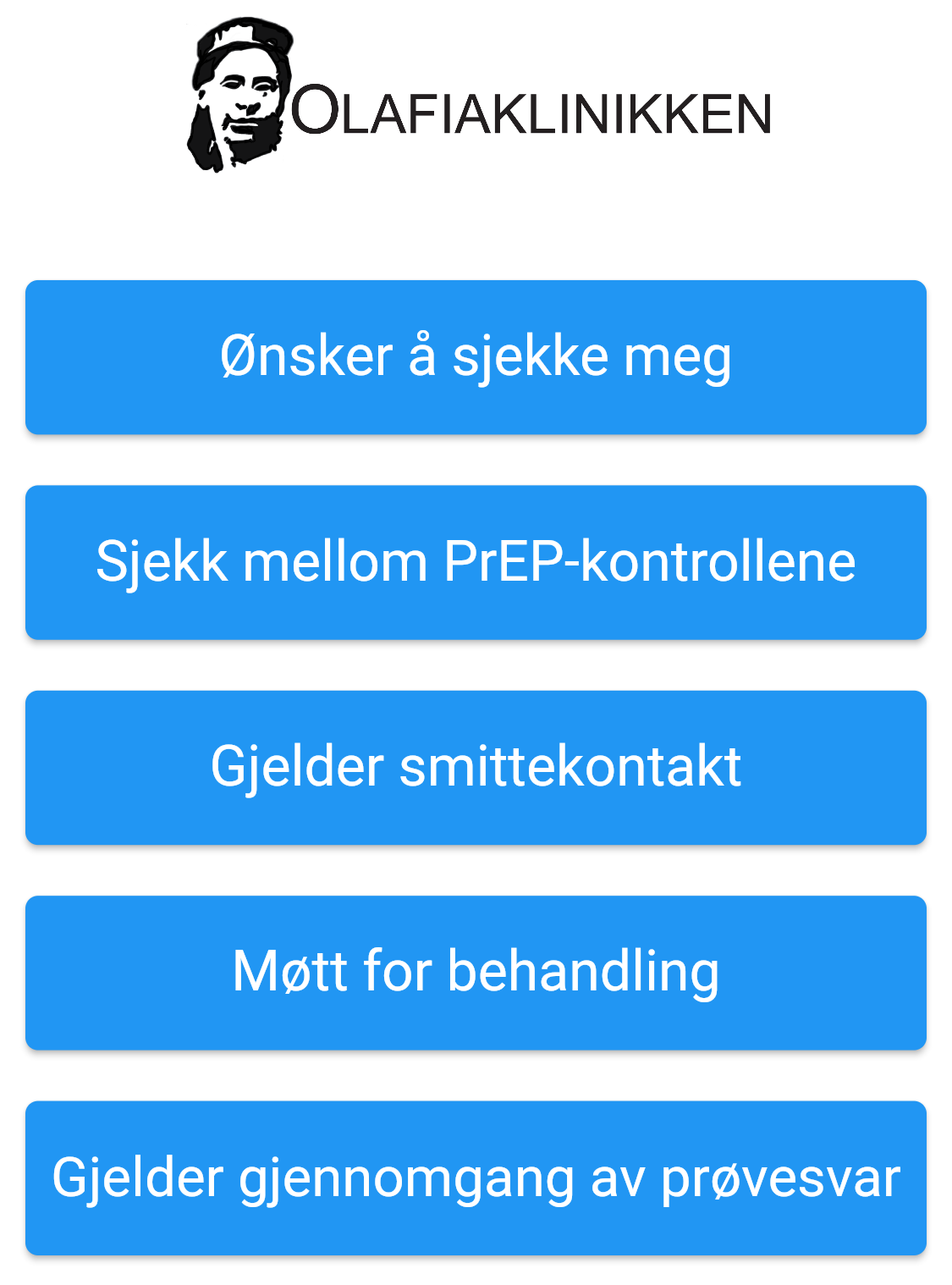The height and width of the screenshot is (1285, 952).
Task: Click the bottom button about test results
Action: [x=476, y=1177]
